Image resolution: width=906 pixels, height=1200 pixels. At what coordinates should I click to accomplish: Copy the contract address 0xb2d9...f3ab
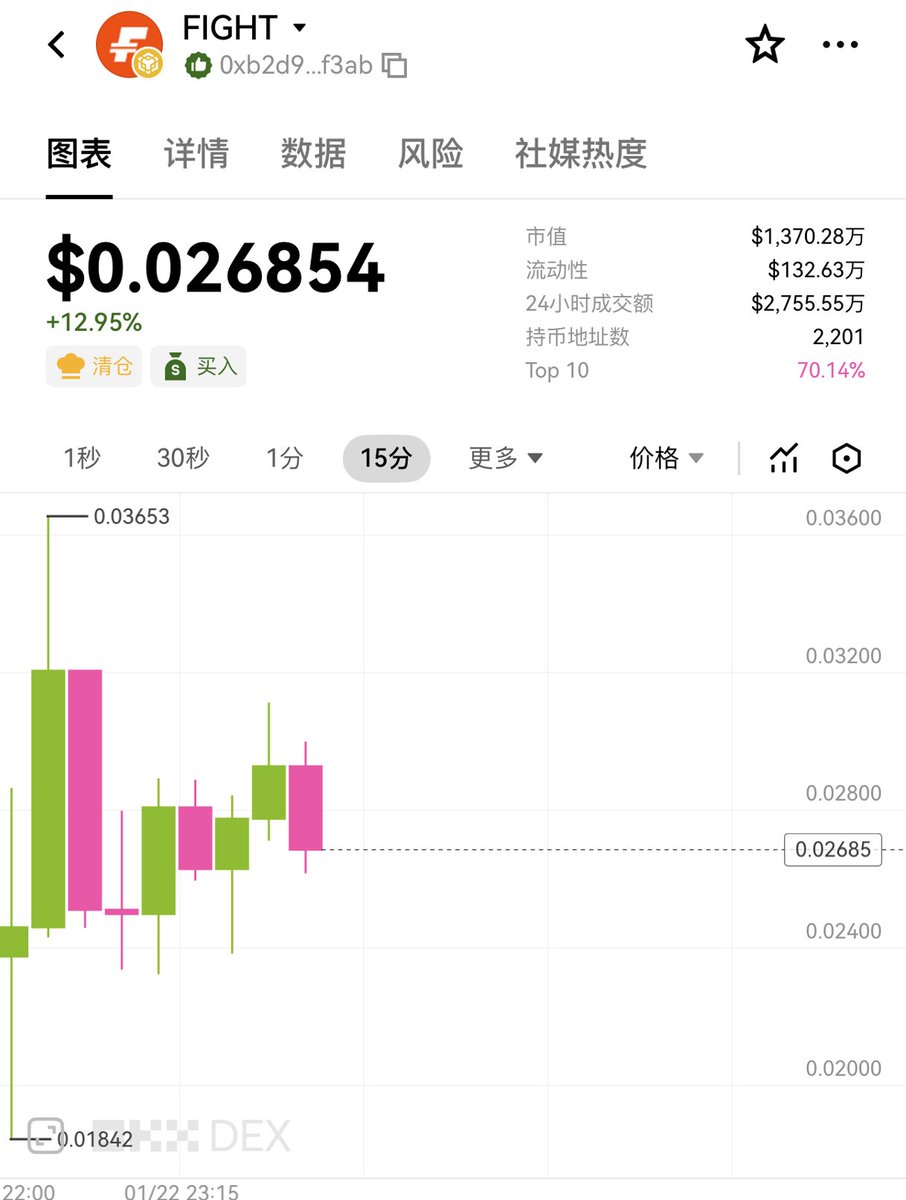pos(396,66)
